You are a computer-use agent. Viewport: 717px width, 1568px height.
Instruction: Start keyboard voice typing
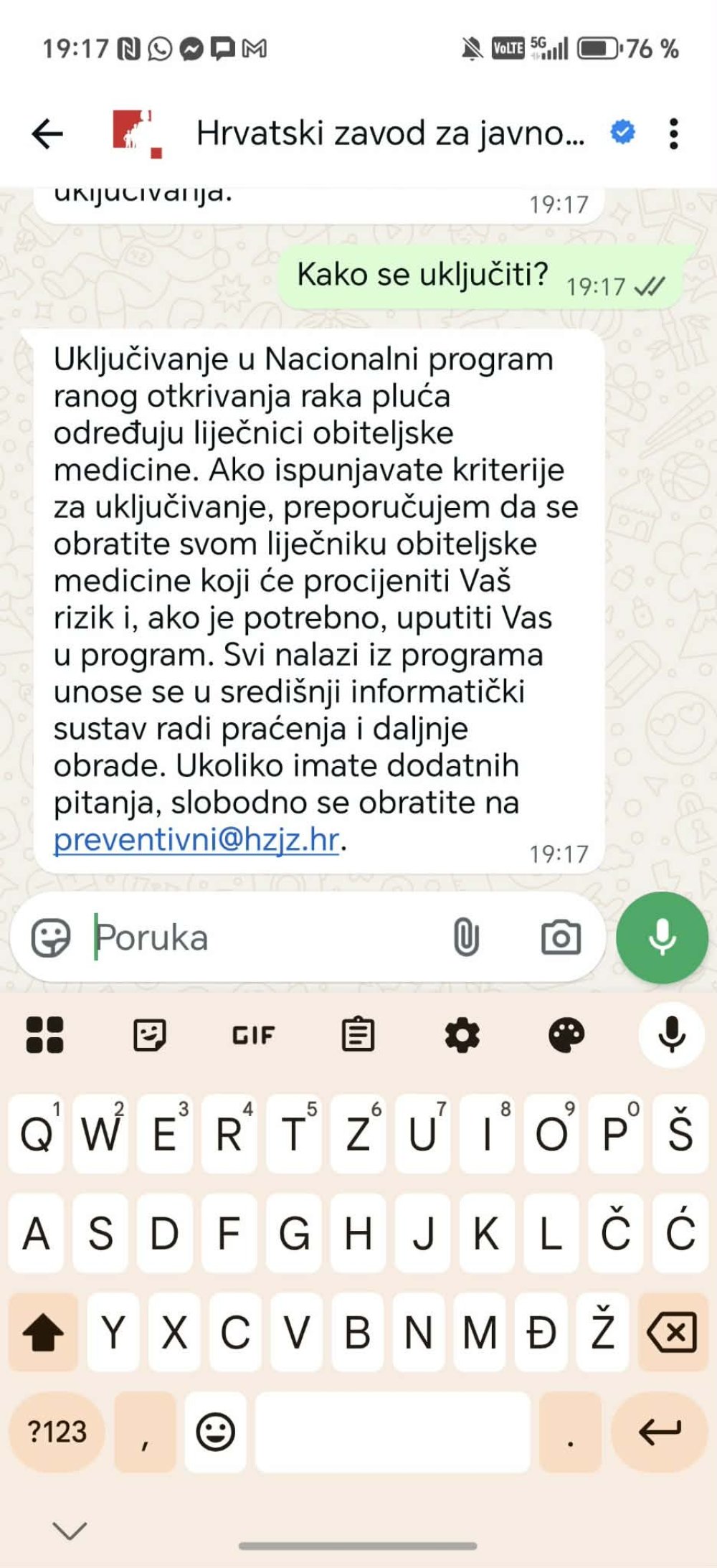click(x=671, y=1035)
